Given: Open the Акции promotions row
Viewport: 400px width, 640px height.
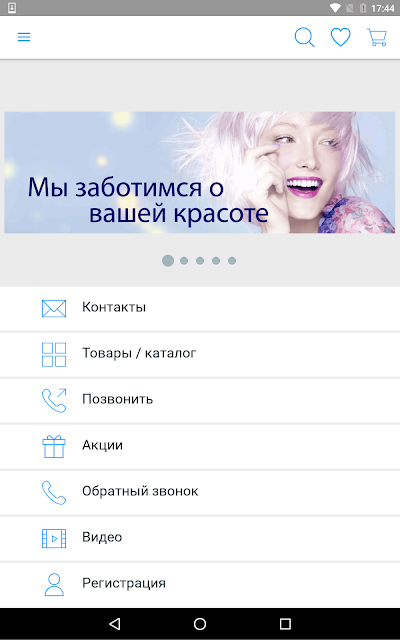Looking at the screenshot, I should click(200, 447).
